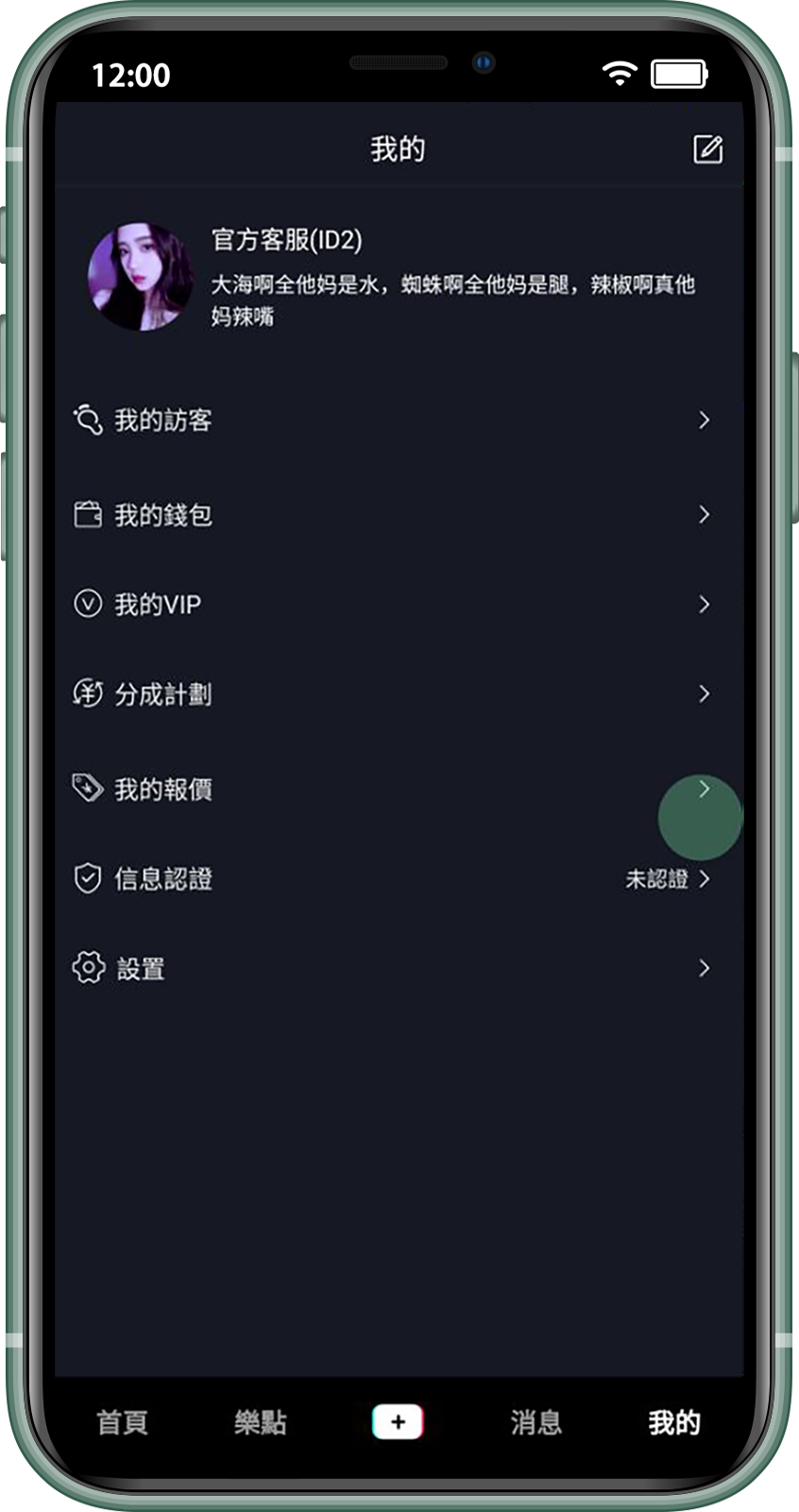Tap the user avatar photo
The height and width of the screenshot is (1512, 799).
(x=141, y=276)
